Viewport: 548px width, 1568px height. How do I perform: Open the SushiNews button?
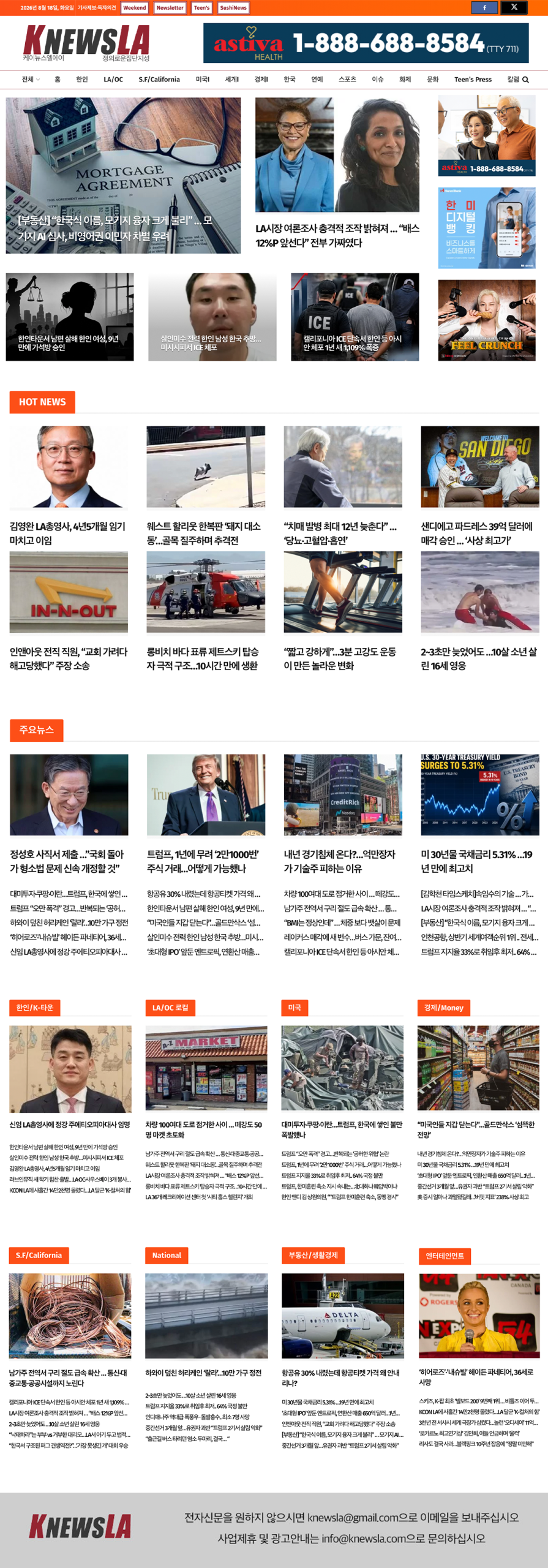coord(233,8)
